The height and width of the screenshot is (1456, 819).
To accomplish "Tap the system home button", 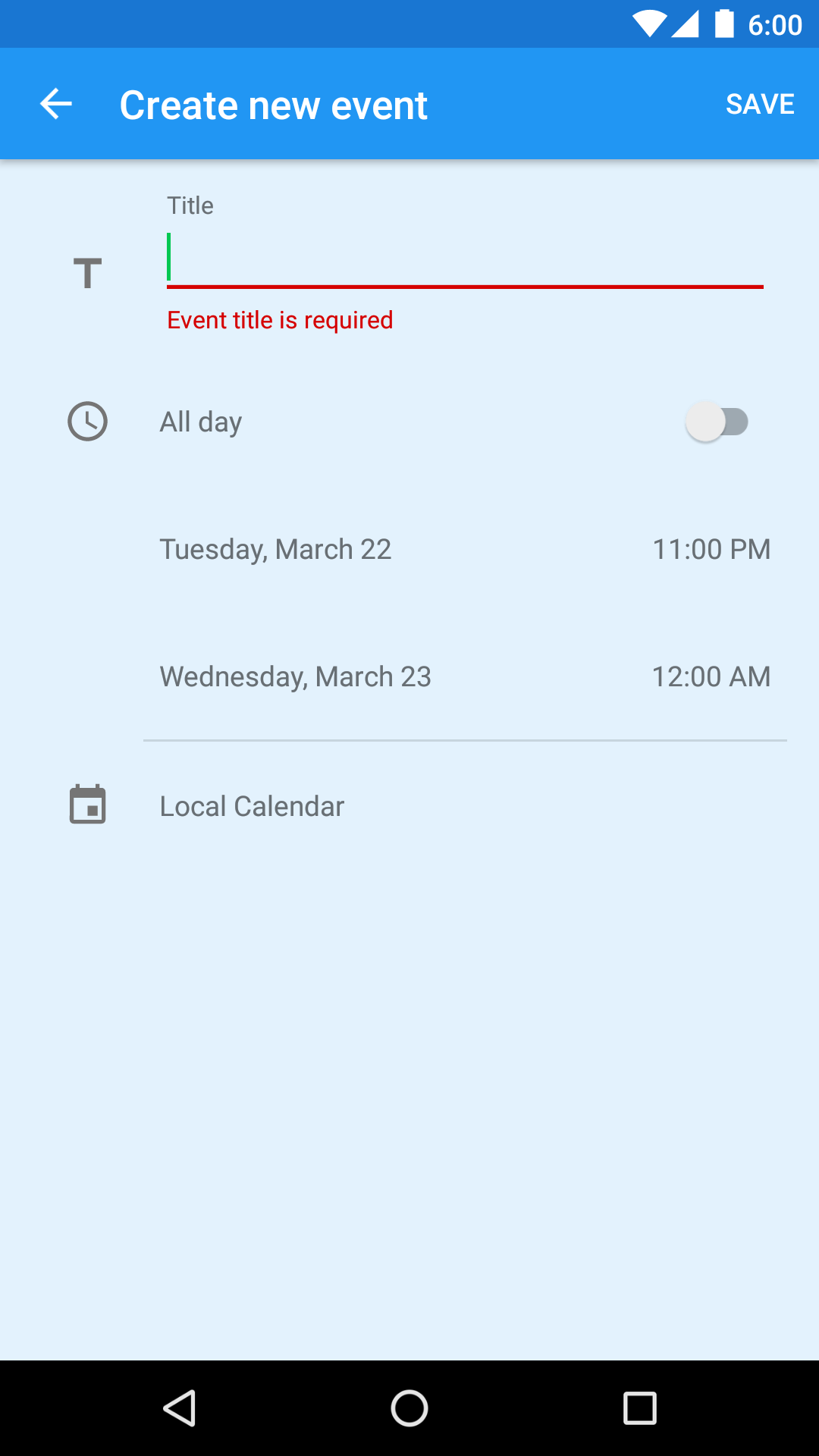I will click(x=409, y=1408).
